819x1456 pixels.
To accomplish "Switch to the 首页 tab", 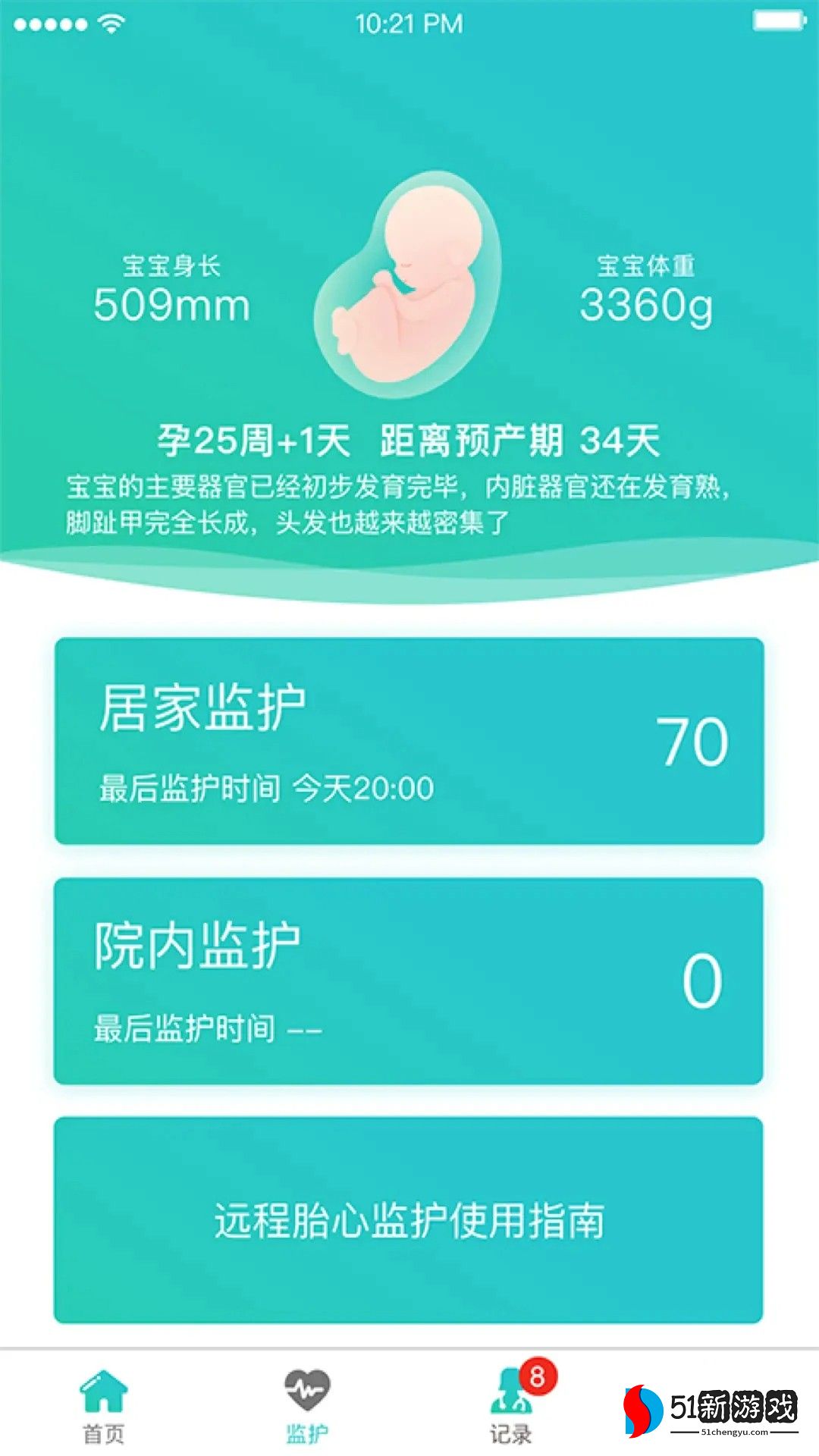I will 103,1405.
